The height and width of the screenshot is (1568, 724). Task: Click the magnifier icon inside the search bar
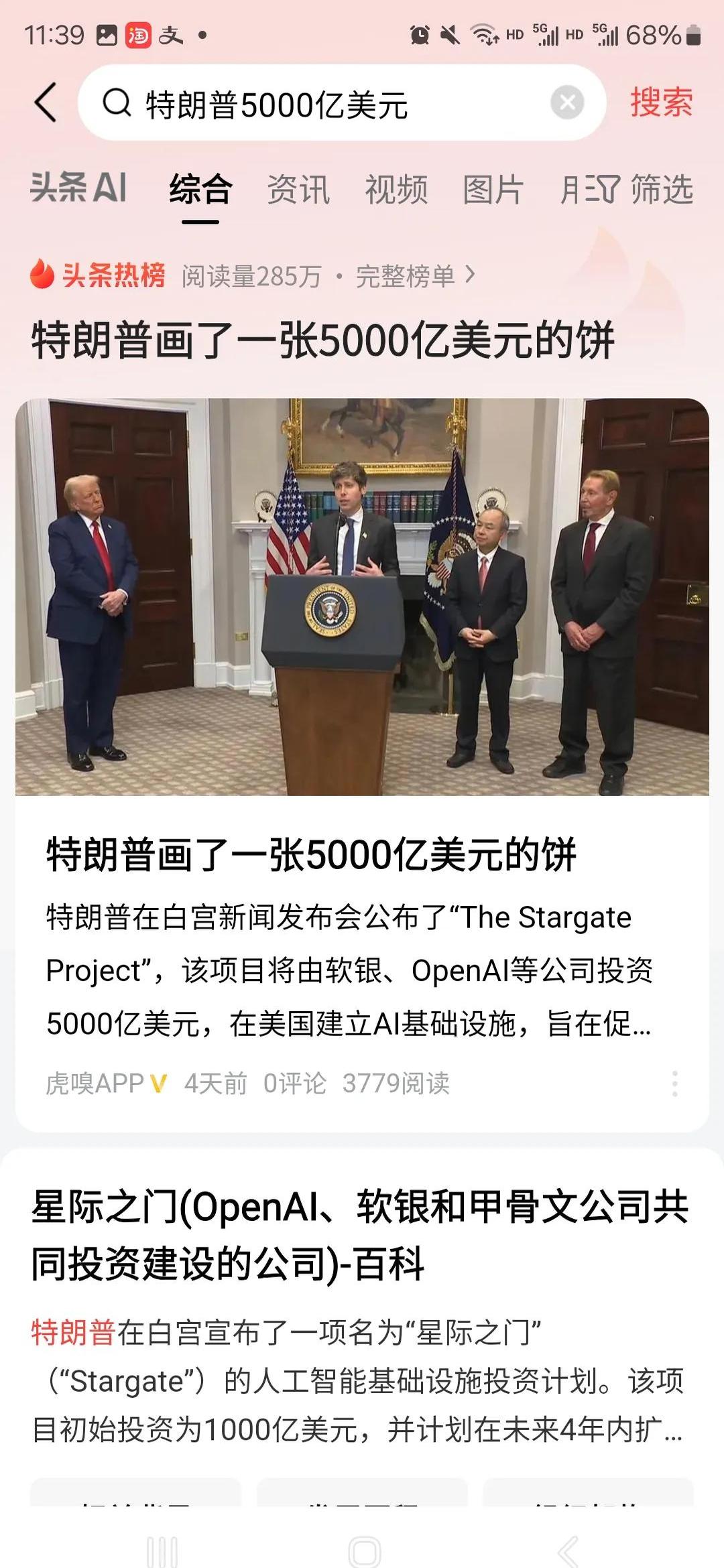click(x=119, y=102)
